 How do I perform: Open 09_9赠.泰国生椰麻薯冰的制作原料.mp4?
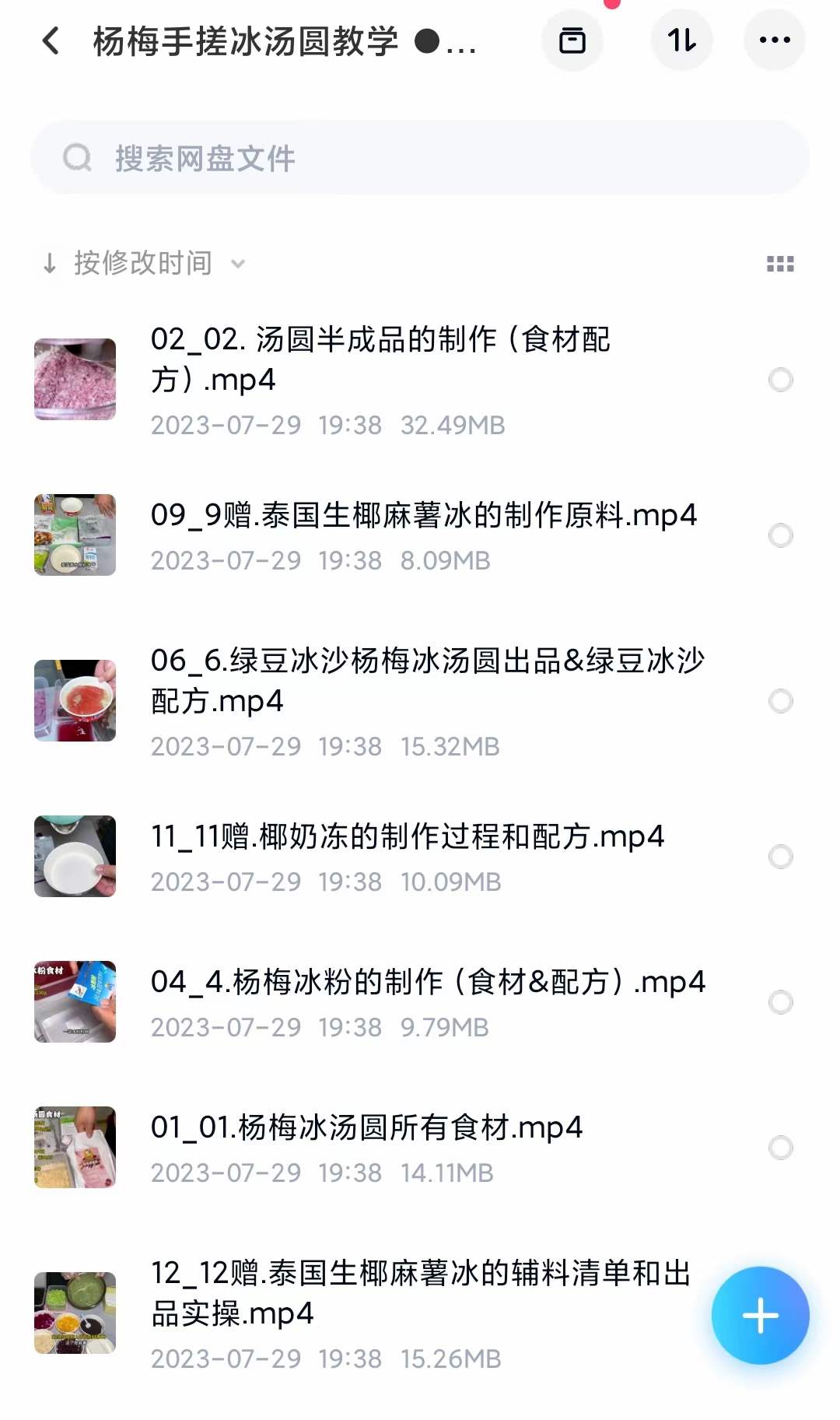coord(424,515)
